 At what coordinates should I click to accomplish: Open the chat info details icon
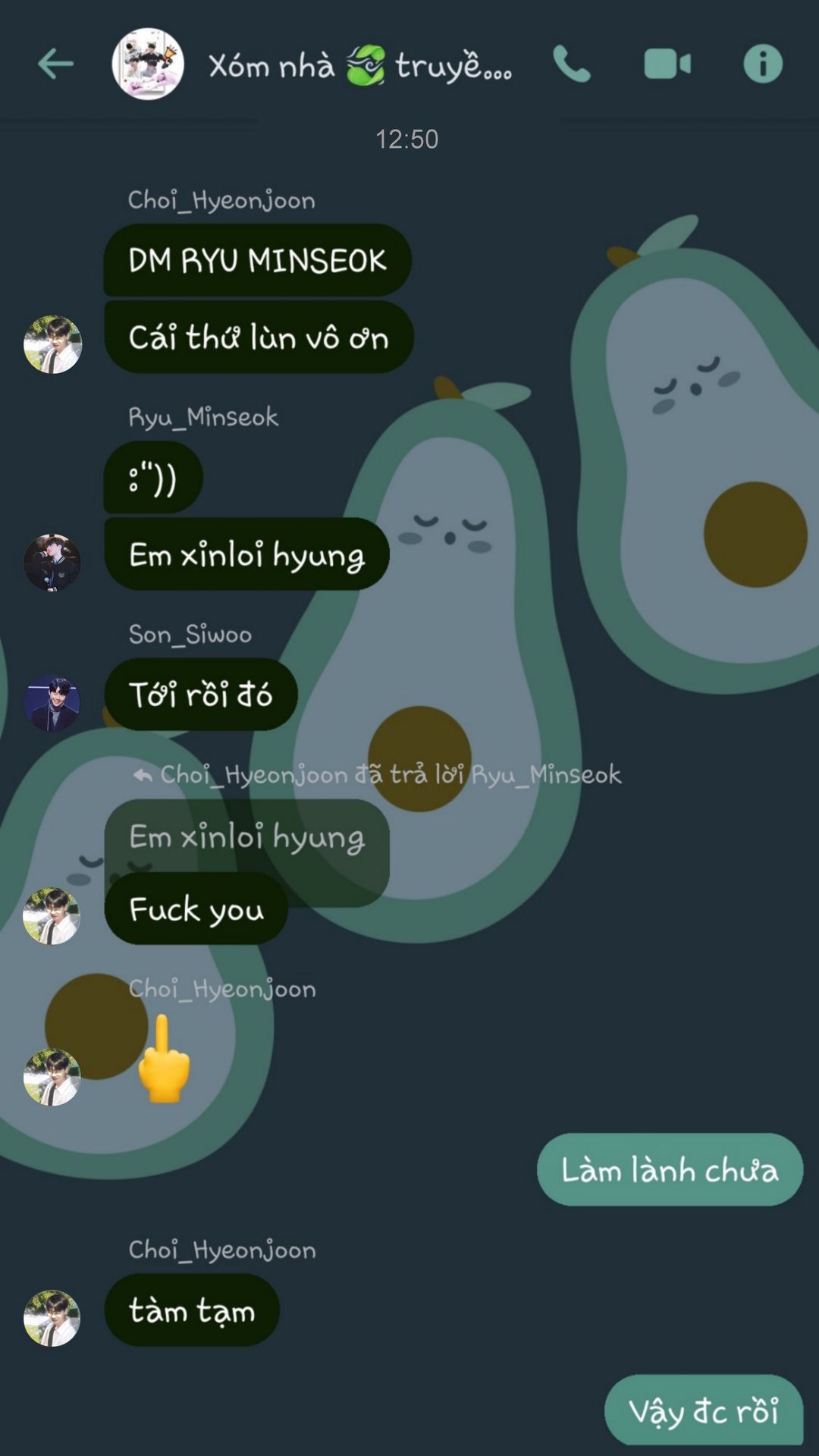pyautogui.click(x=763, y=64)
